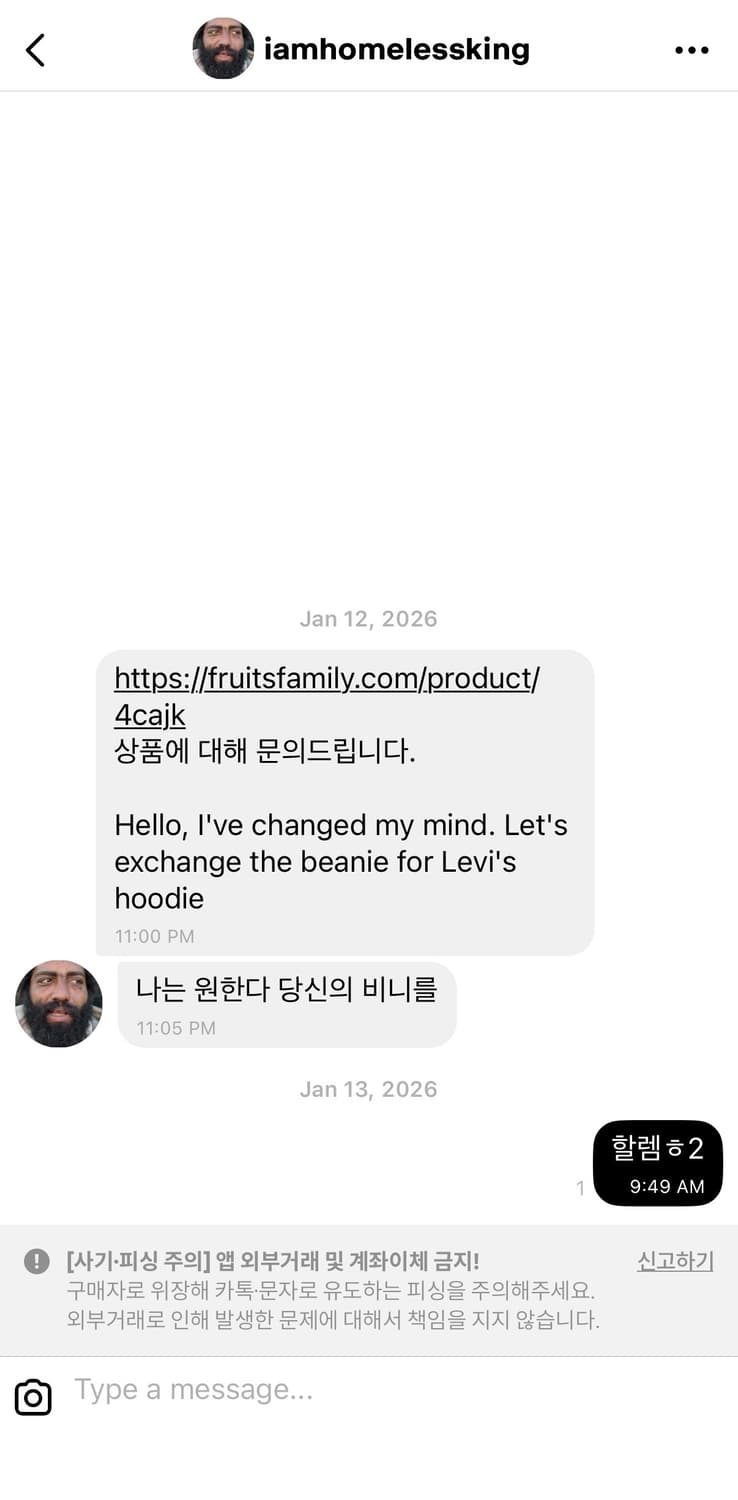Tap the Type a message input field
Viewport: 738px width, 1500px height.
[x=300, y=1388]
